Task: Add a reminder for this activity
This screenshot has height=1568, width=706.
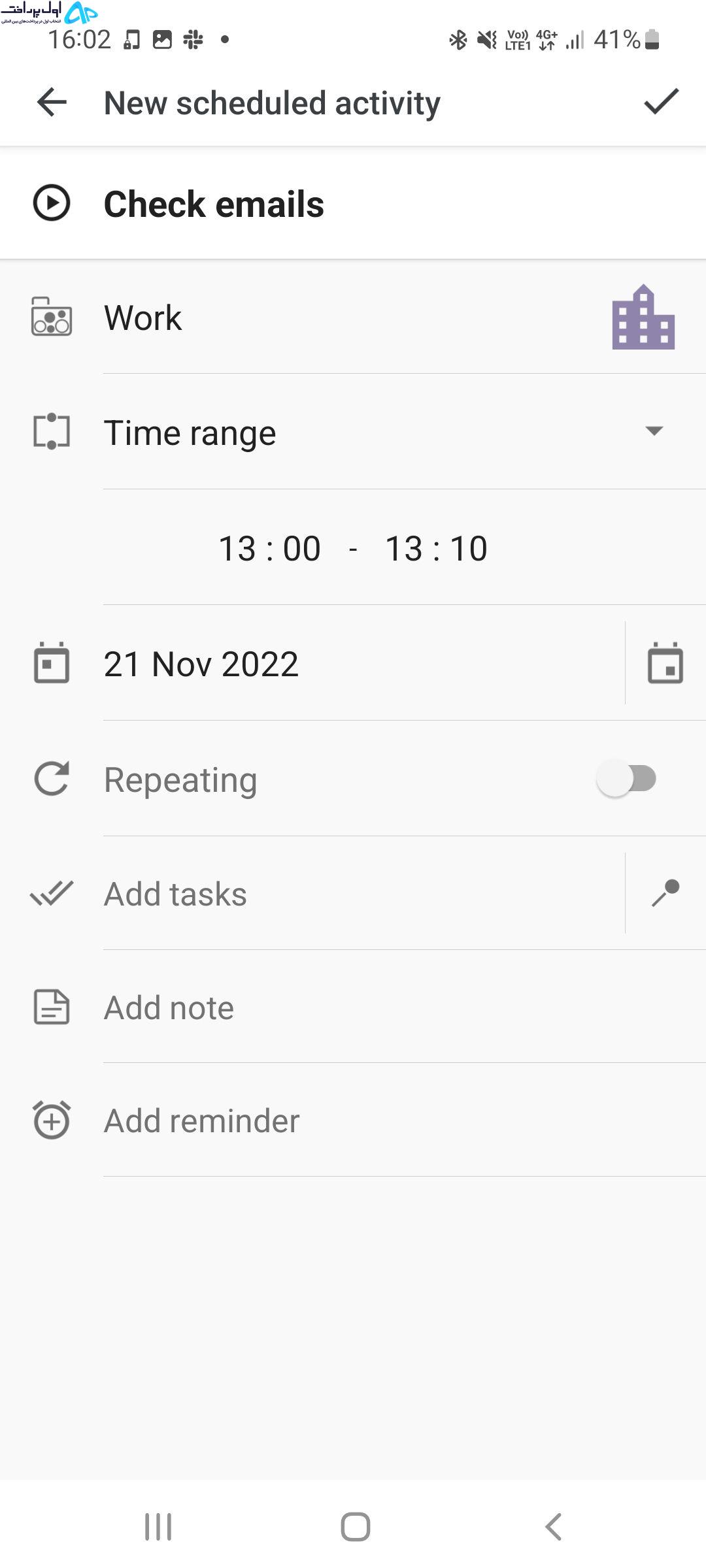Action: tap(353, 1120)
